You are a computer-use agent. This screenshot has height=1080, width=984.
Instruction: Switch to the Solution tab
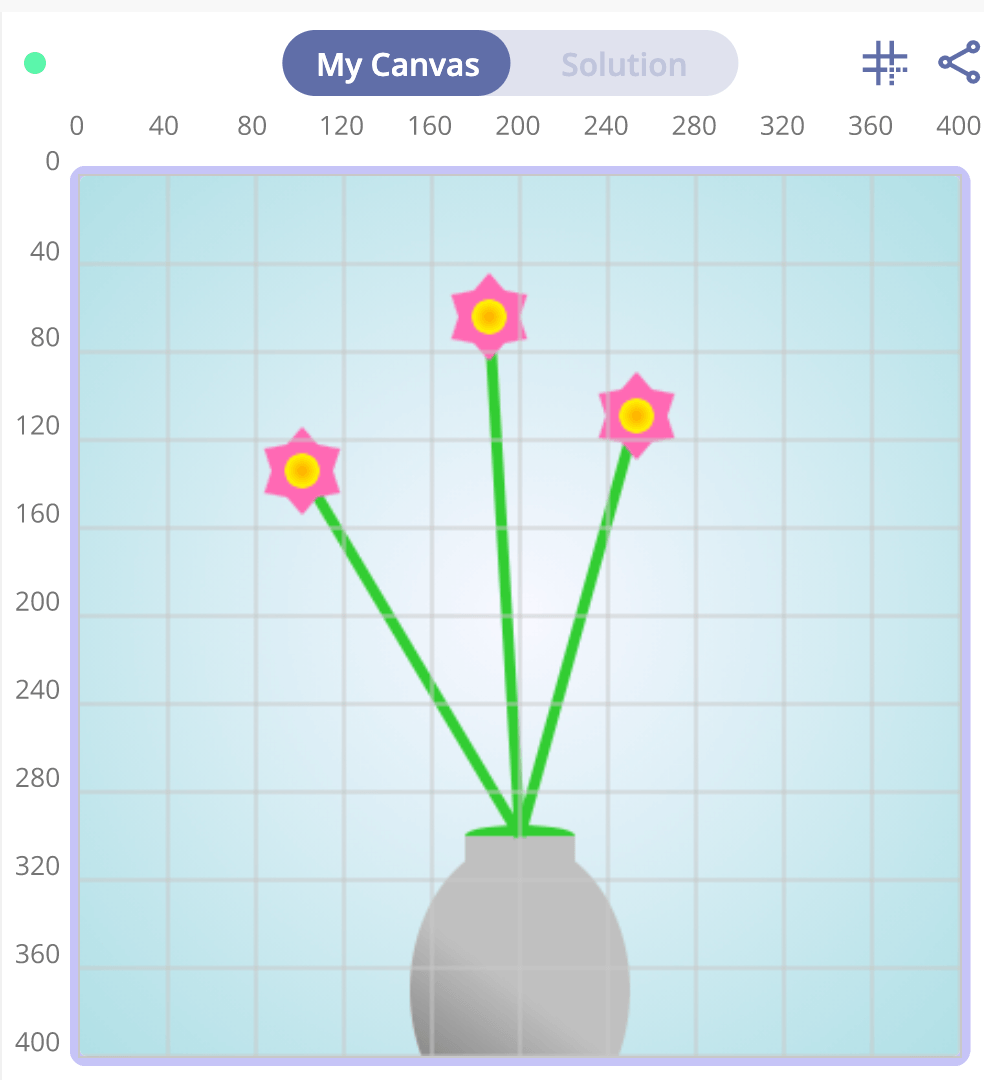click(624, 65)
